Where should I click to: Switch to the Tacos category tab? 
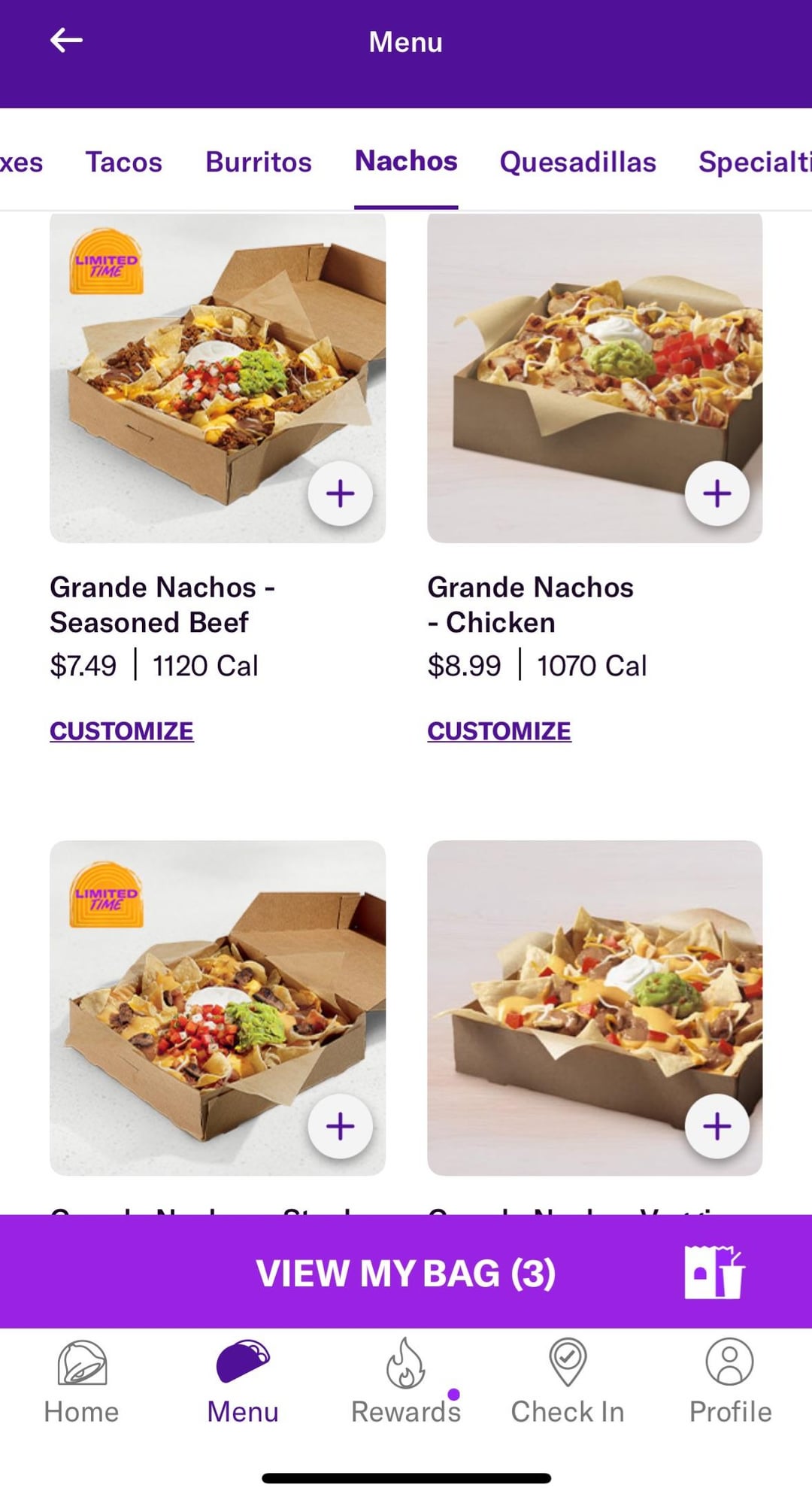123,162
